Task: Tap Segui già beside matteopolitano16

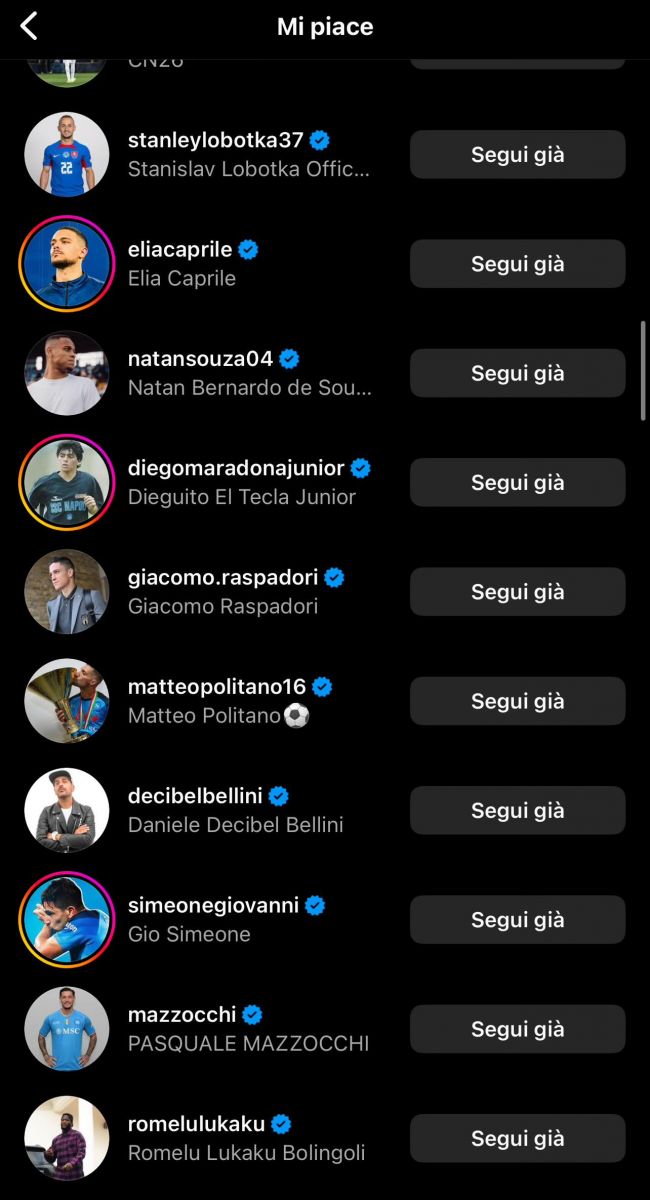Action: (517, 701)
